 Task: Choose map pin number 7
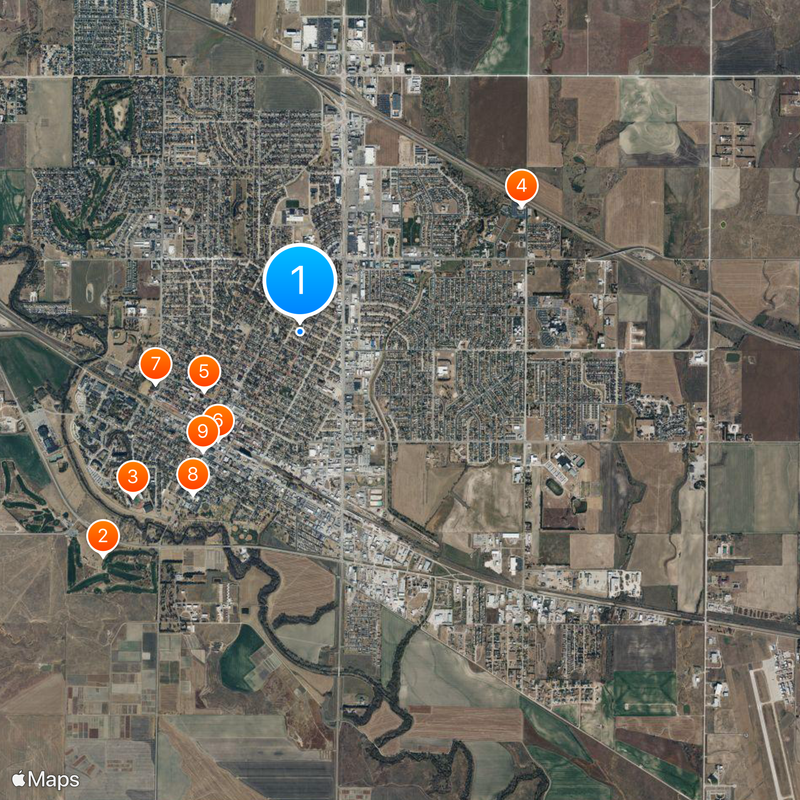(155, 364)
